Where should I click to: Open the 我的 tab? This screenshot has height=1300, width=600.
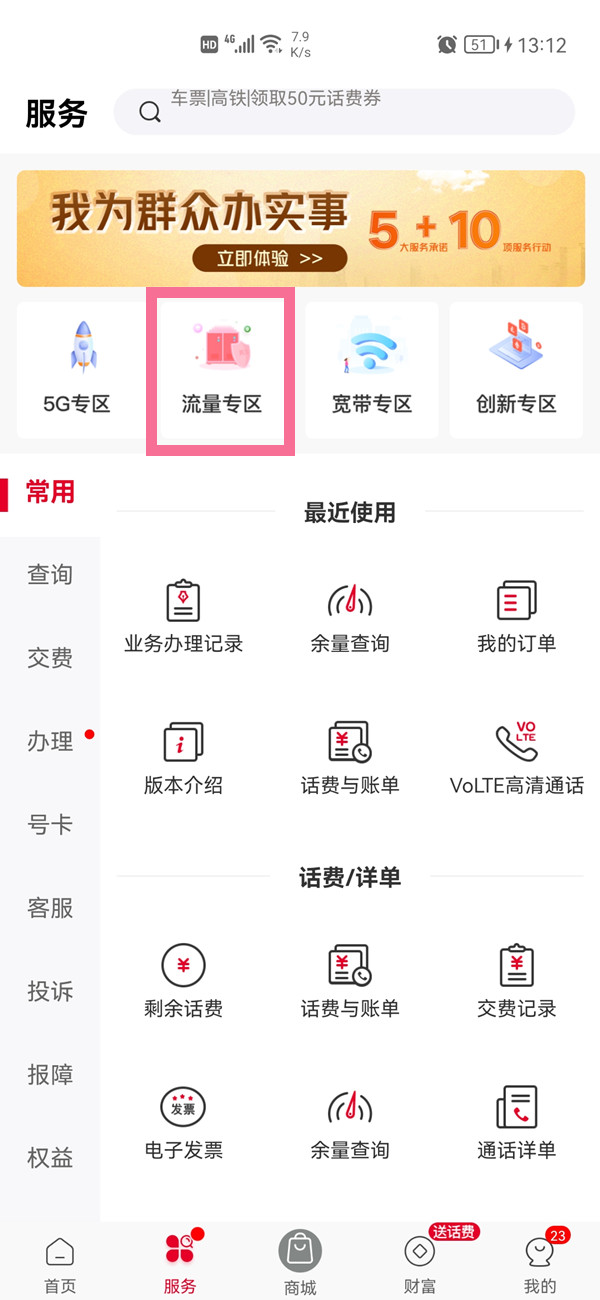click(x=540, y=1264)
